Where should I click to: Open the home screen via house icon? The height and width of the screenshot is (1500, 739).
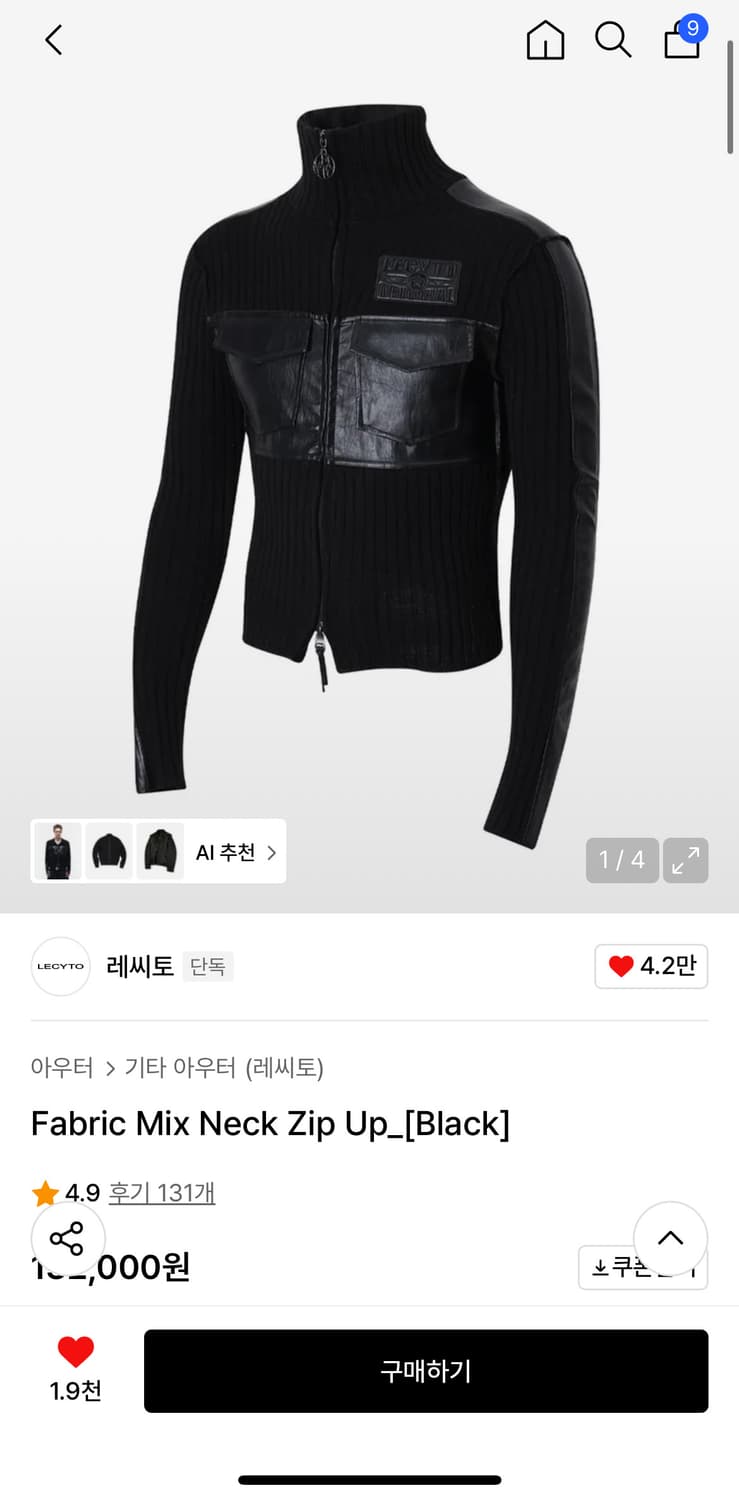(x=545, y=41)
